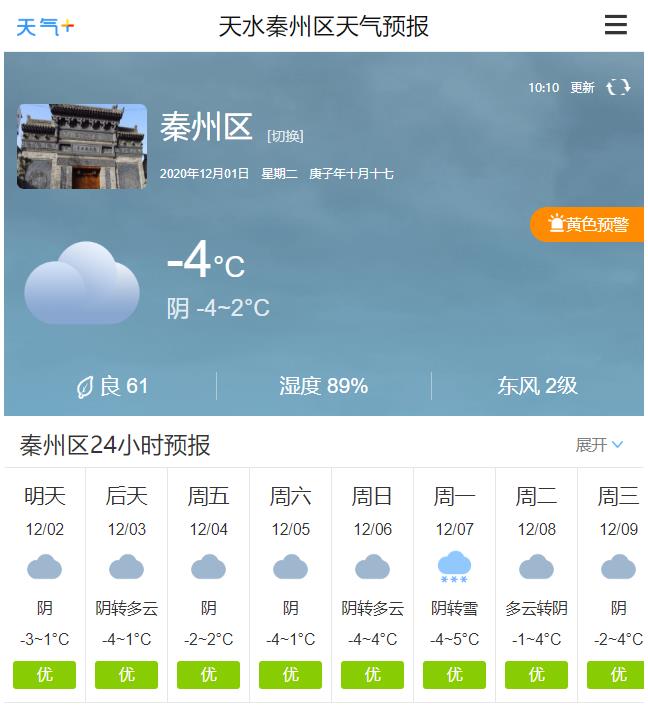This screenshot has width=648, height=705.
Task: Open air quality 良 61 details
Action: 112,386
